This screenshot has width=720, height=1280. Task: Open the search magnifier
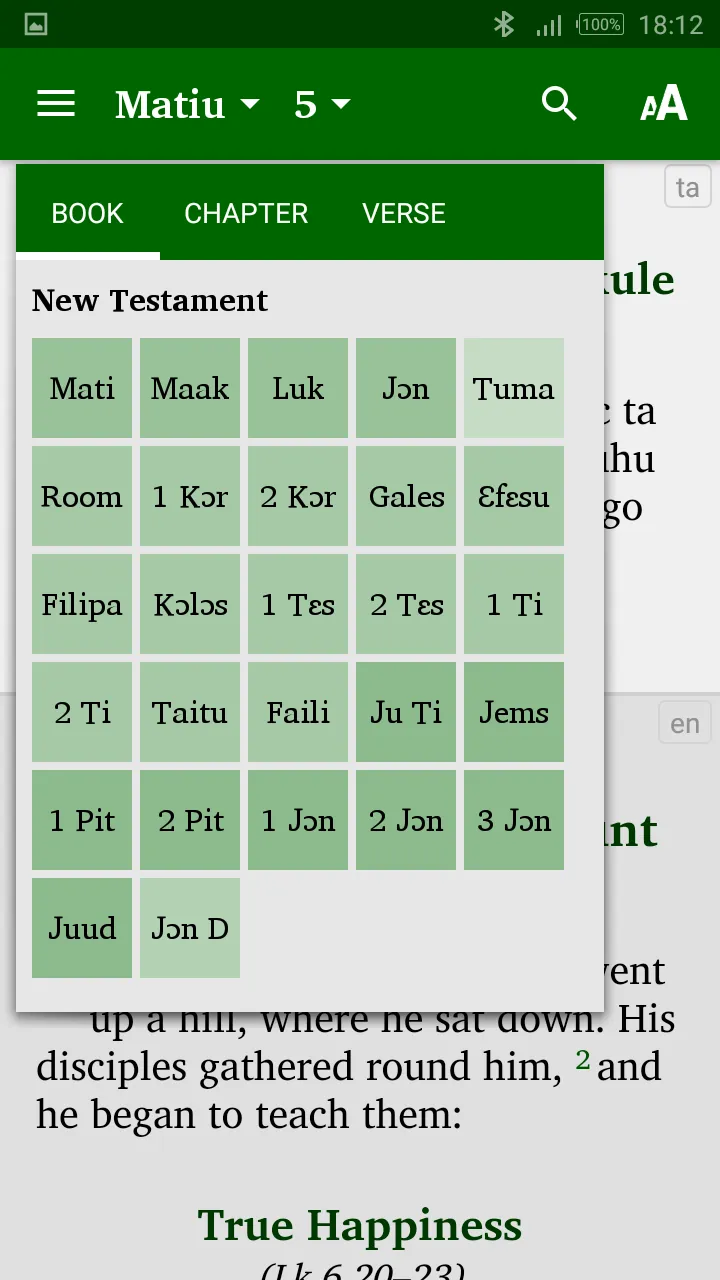[559, 104]
